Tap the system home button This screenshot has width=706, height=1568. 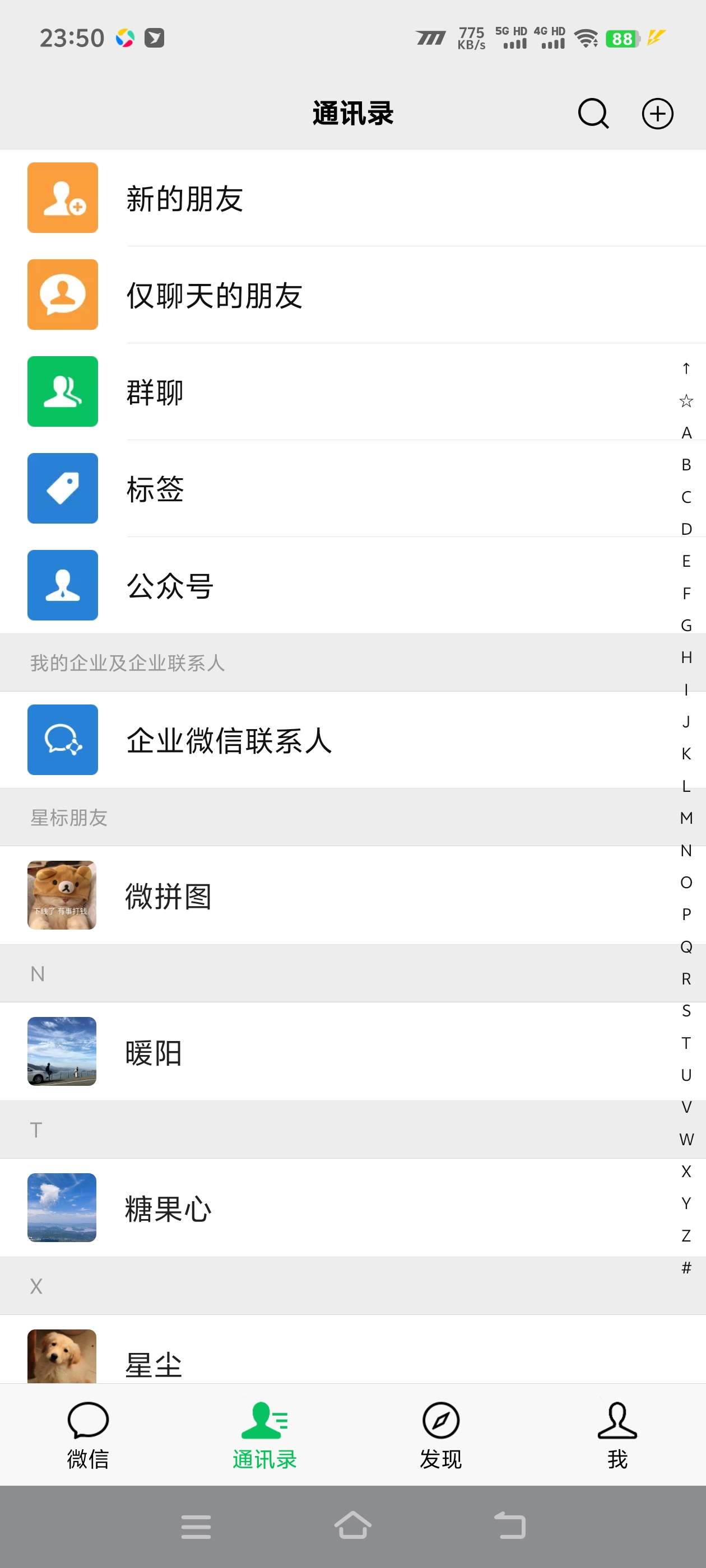click(x=352, y=1526)
